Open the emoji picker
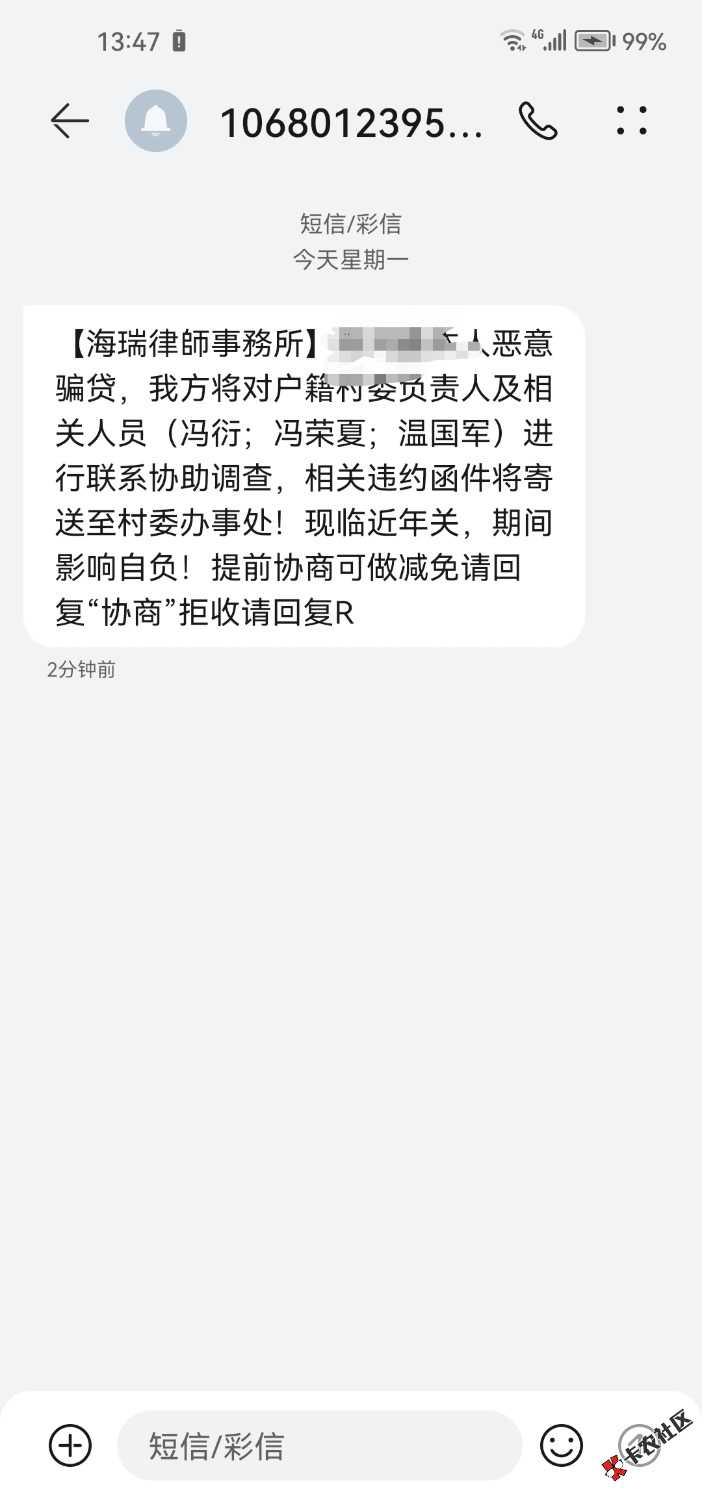This screenshot has width=702, height=1500. (x=561, y=1445)
